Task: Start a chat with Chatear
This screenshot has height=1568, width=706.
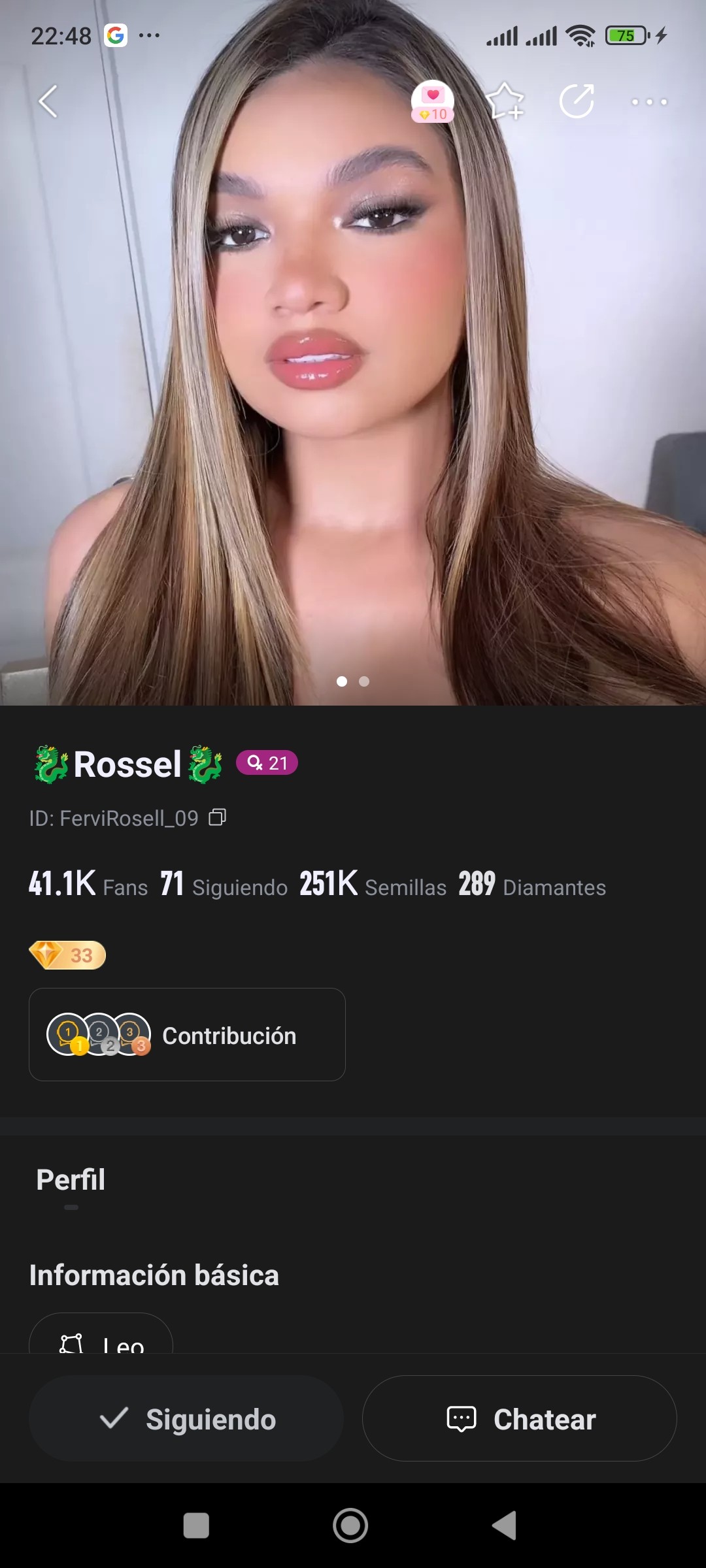Action: (520, 1419)
